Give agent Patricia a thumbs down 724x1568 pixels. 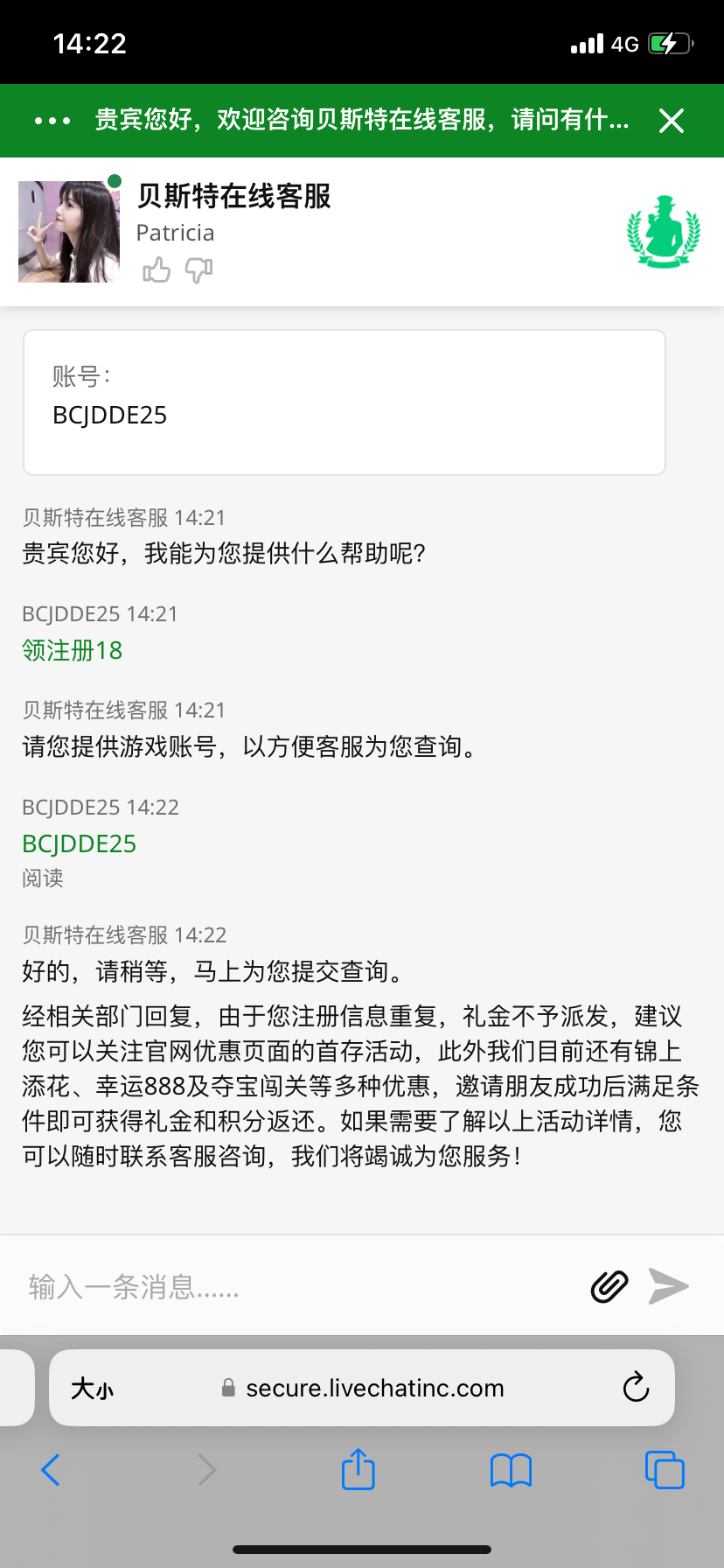point(198,270)
